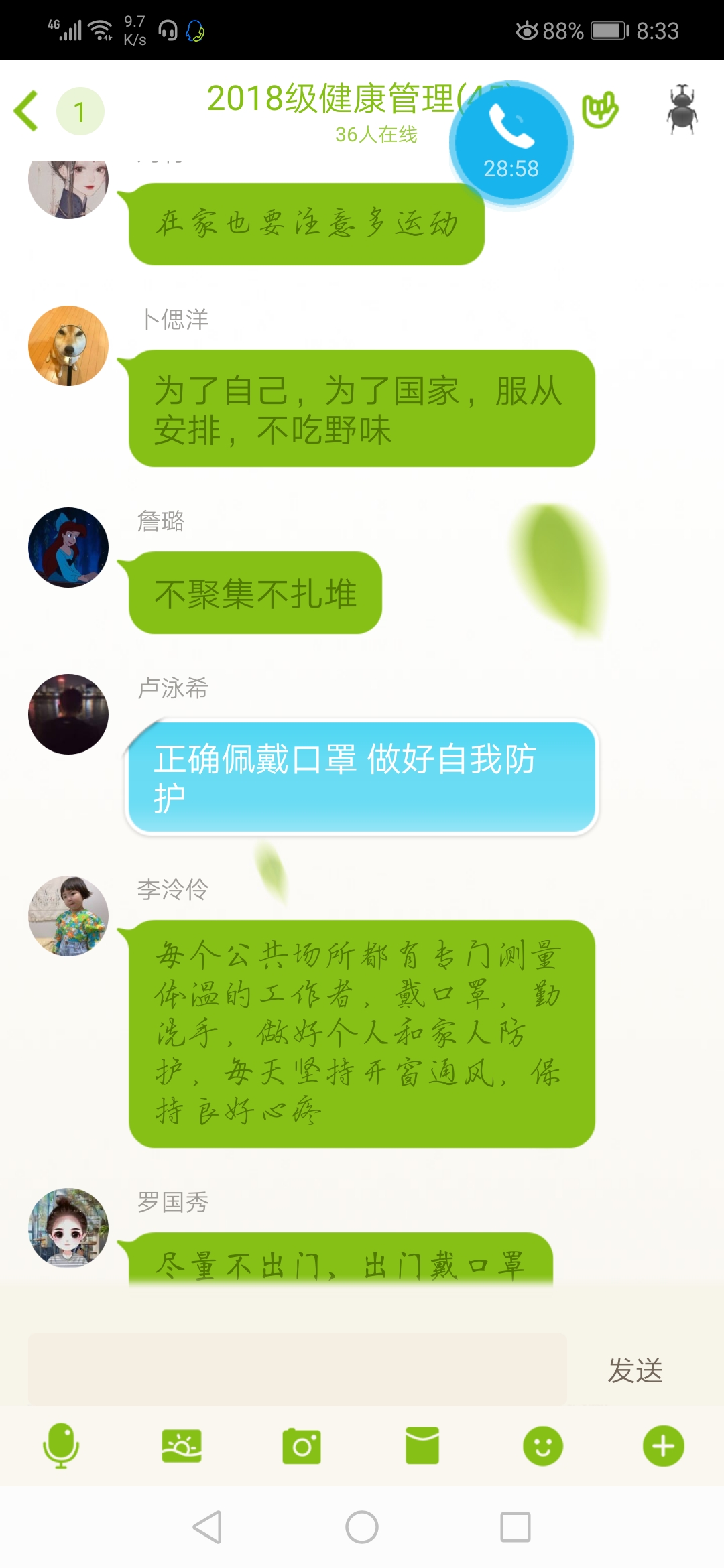Open the camera to take a photo

pyautogui.click(x=302, y=1446)
